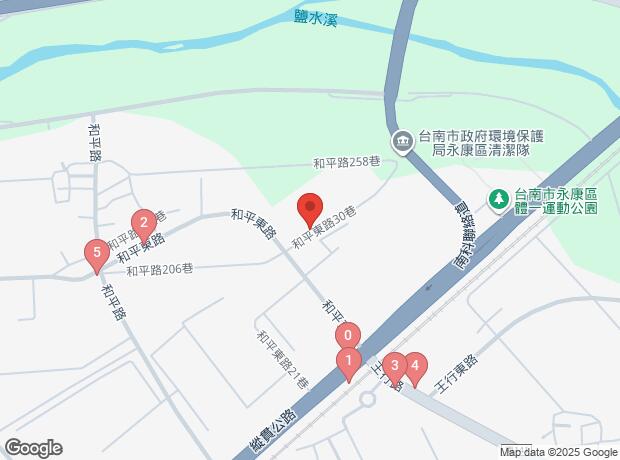Open the 台南市政府環境保護局永康區清潔隊 place icon

click(403, 142)
